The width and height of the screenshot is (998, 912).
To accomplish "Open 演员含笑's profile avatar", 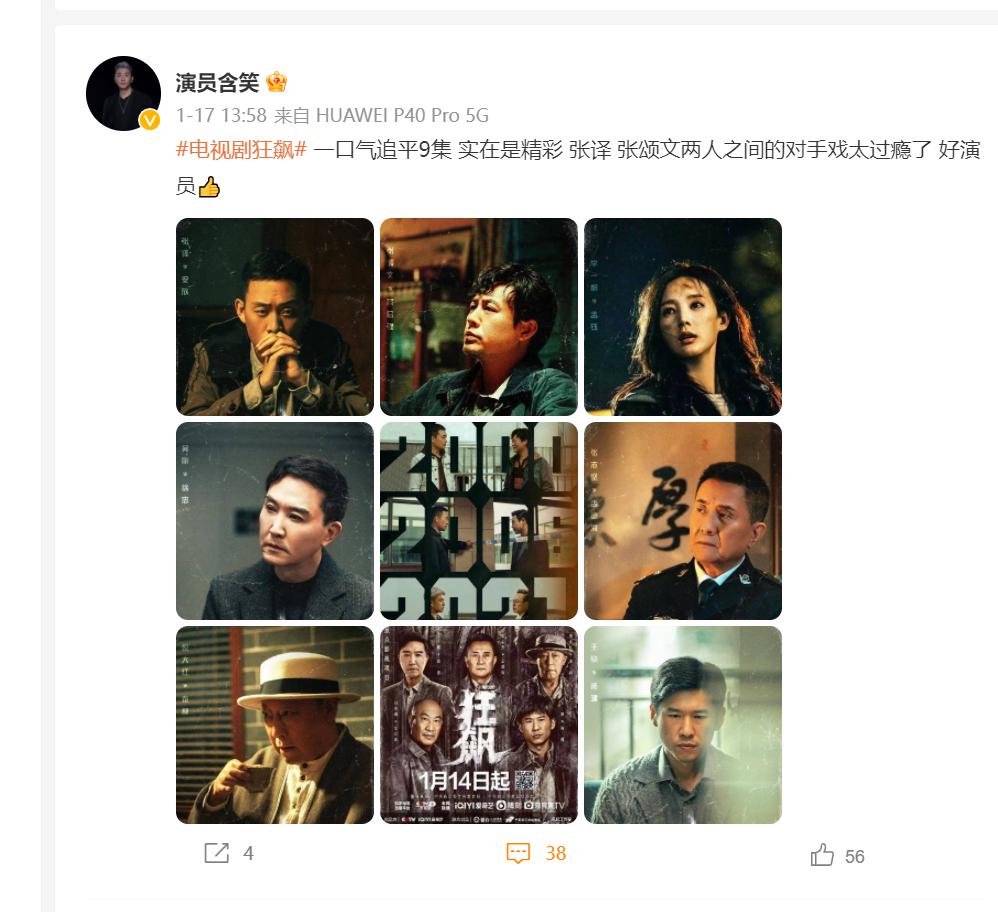I will click(123, 93).
